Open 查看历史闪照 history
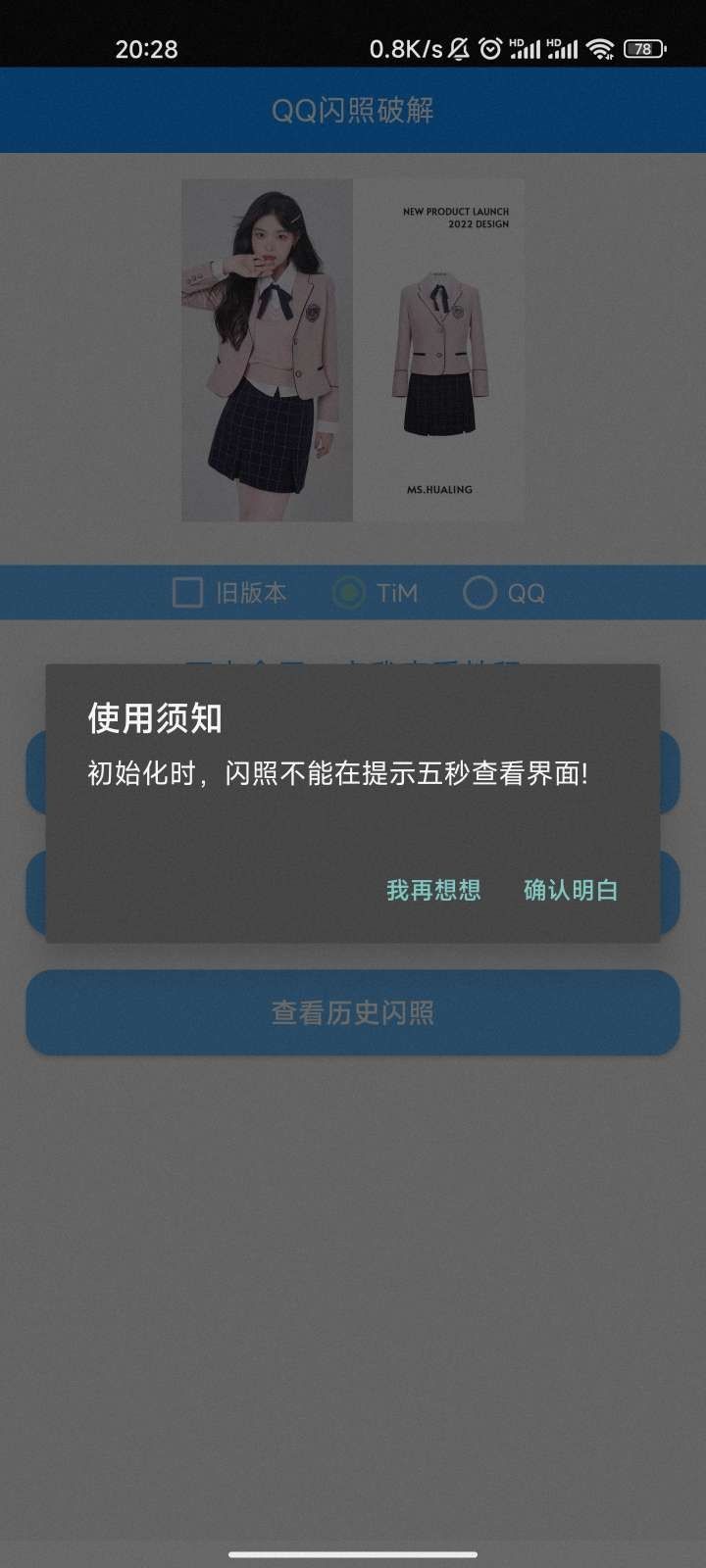 (353, 1012)
